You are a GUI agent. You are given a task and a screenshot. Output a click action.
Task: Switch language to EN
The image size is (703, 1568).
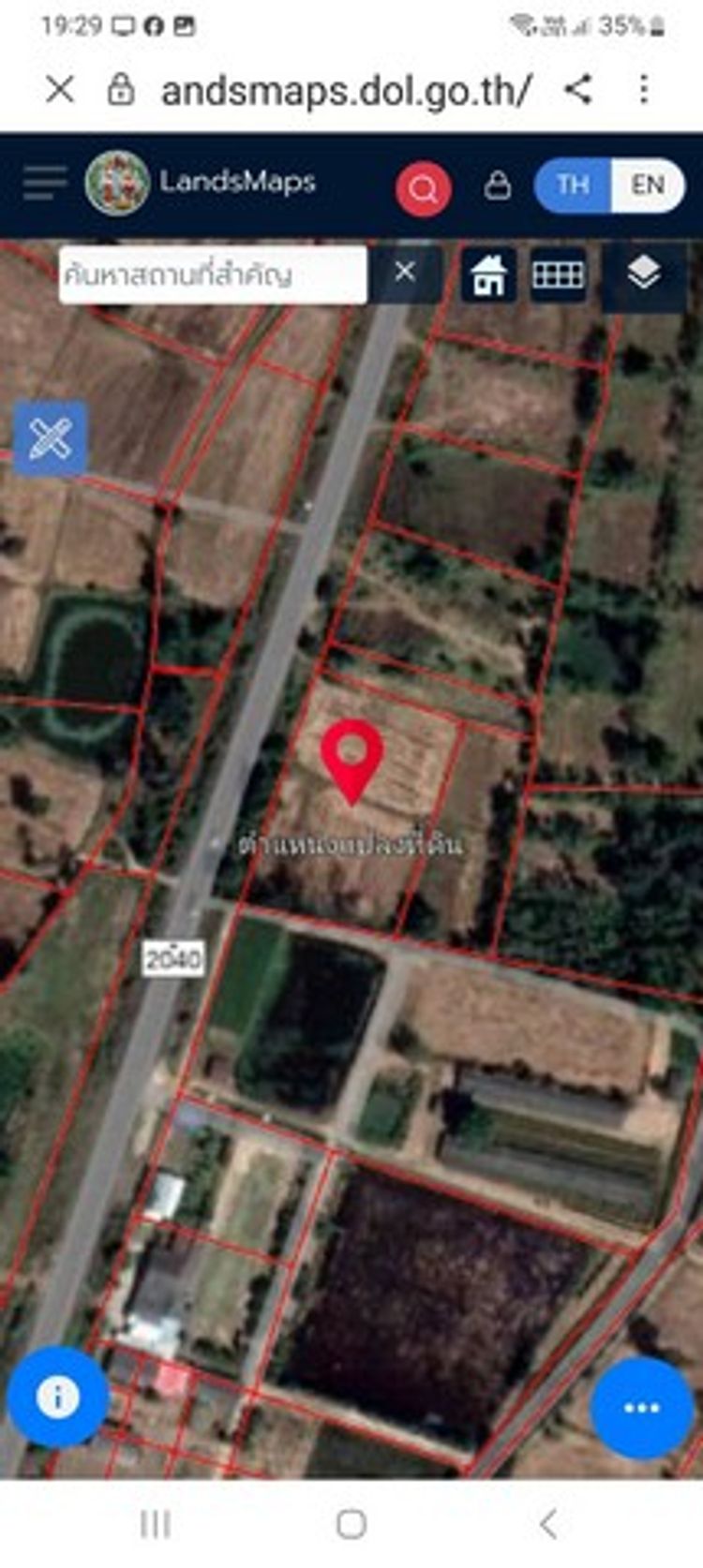pos(648,185)
